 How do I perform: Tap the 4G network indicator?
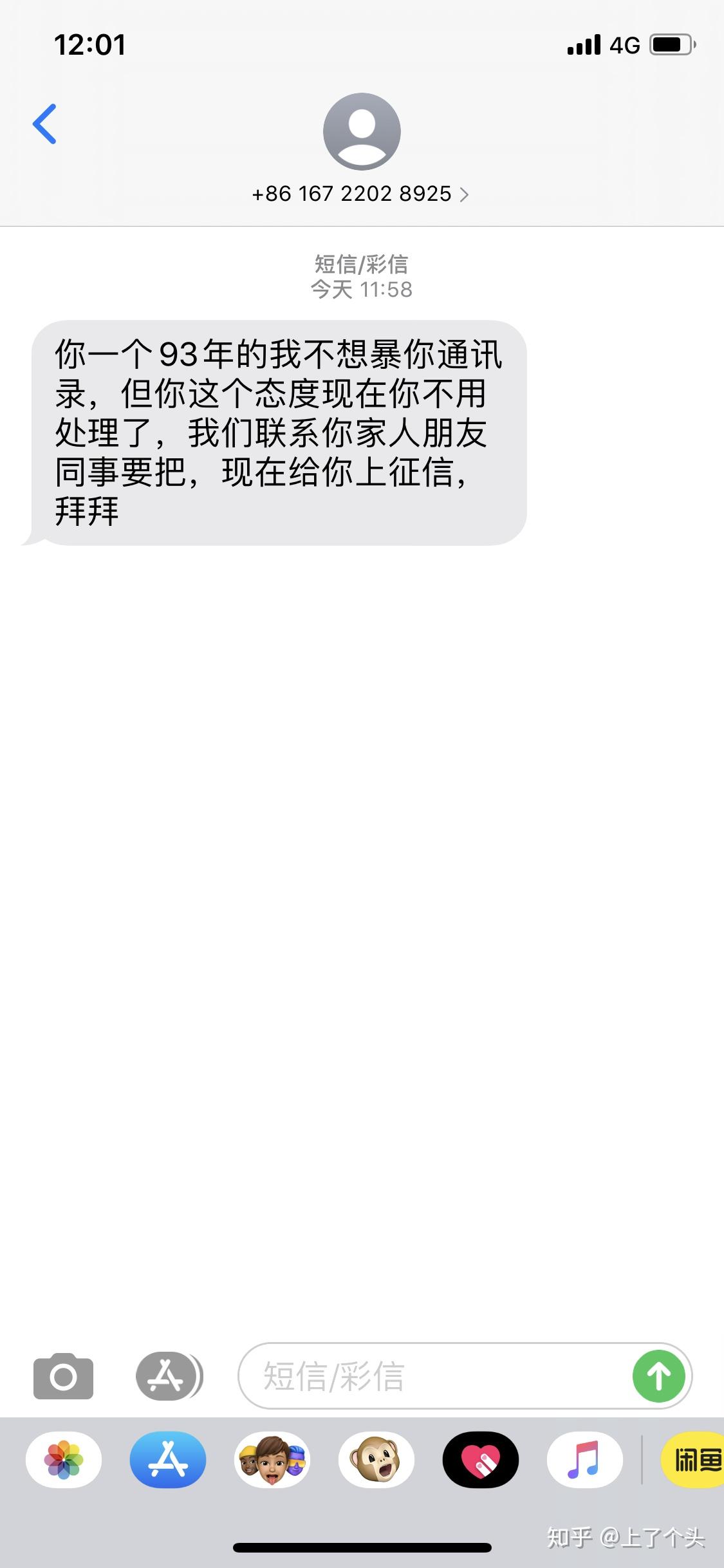click(626, 44)
